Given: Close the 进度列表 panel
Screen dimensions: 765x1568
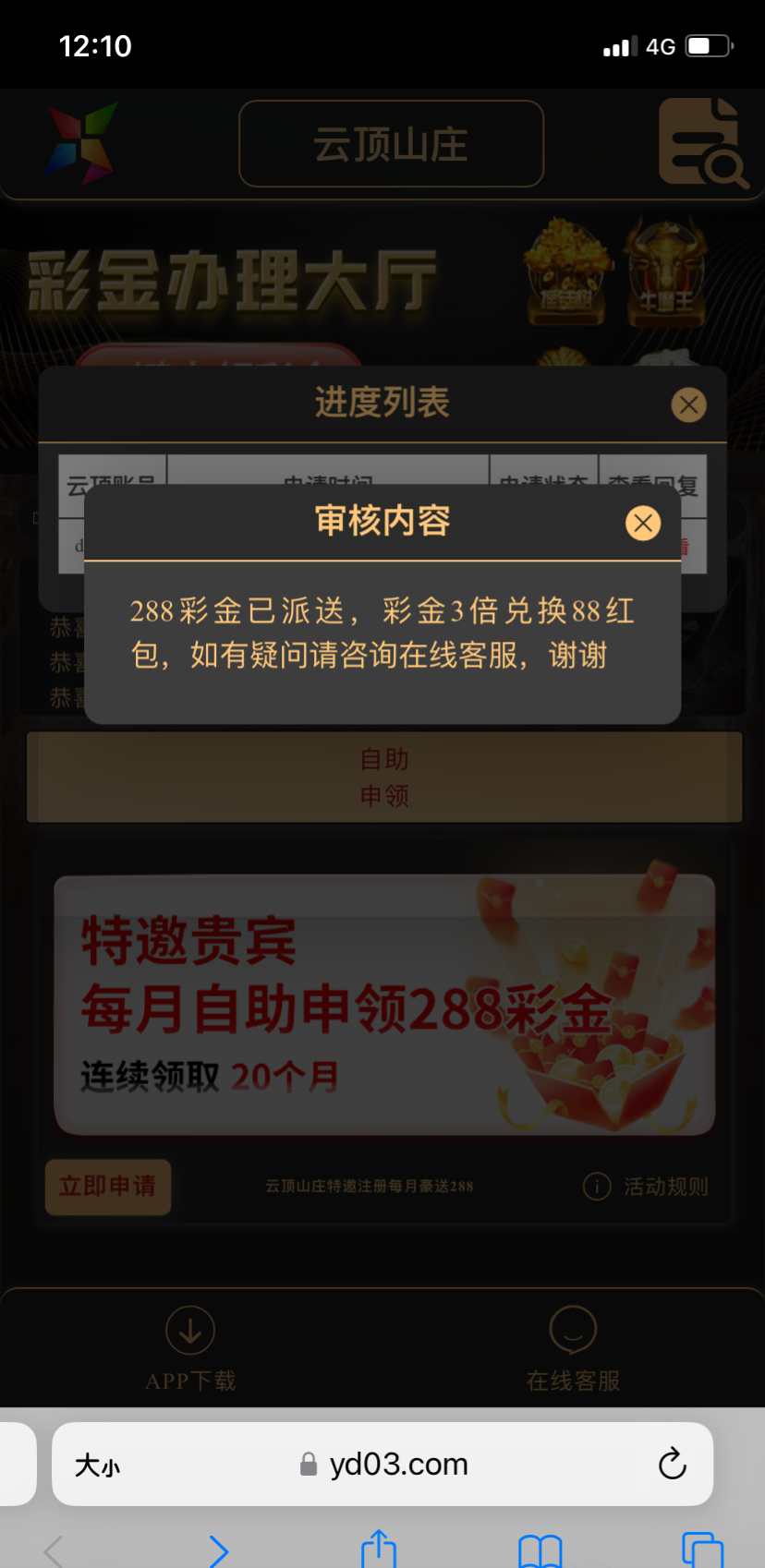Looking at the screenshot, I should [x=688, y=404].
